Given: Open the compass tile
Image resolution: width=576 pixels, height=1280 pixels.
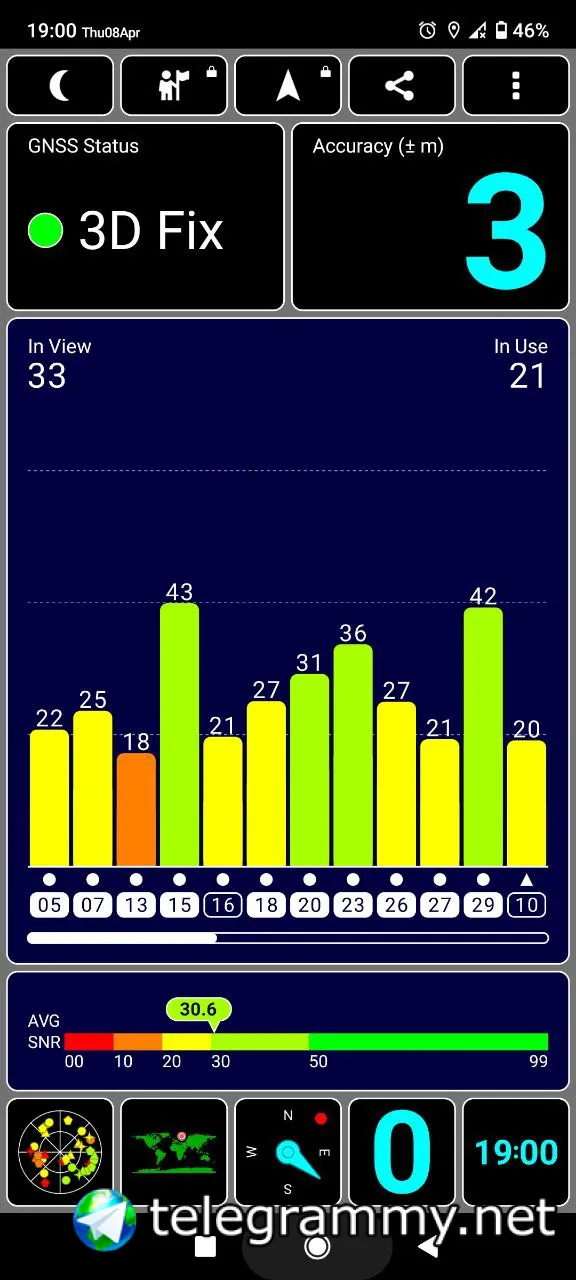Looking at the screenshot, I should [288, 1152].
